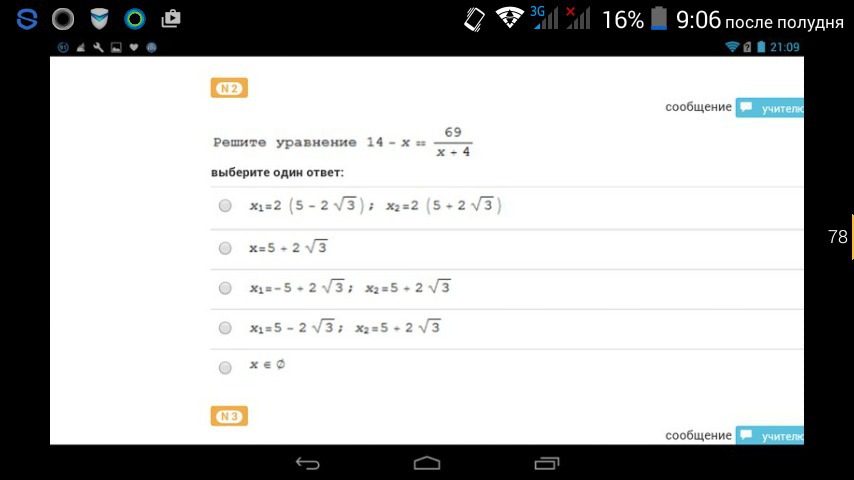Screen dimensions: 854x480
Task: Select answer x=5+2√3
Action: pyautogui.click(x=225, y=248)
